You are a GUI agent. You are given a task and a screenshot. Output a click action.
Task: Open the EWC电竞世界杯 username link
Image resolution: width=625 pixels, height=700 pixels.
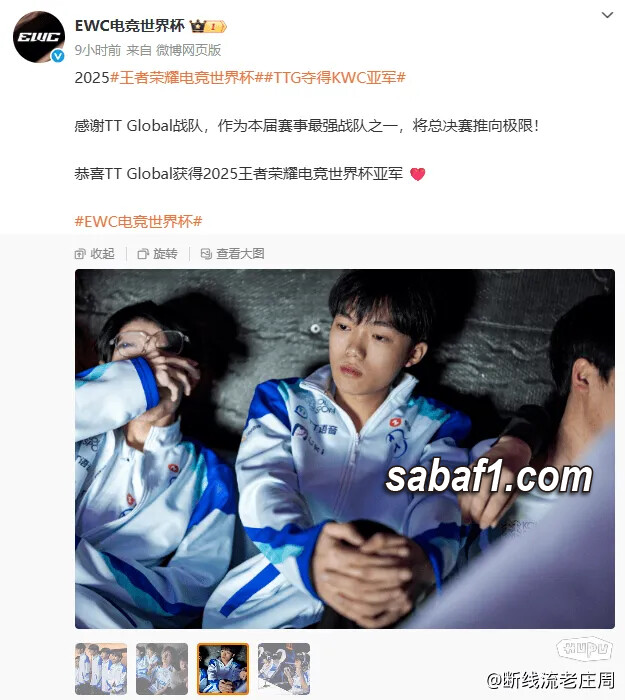tap(130, 26)
